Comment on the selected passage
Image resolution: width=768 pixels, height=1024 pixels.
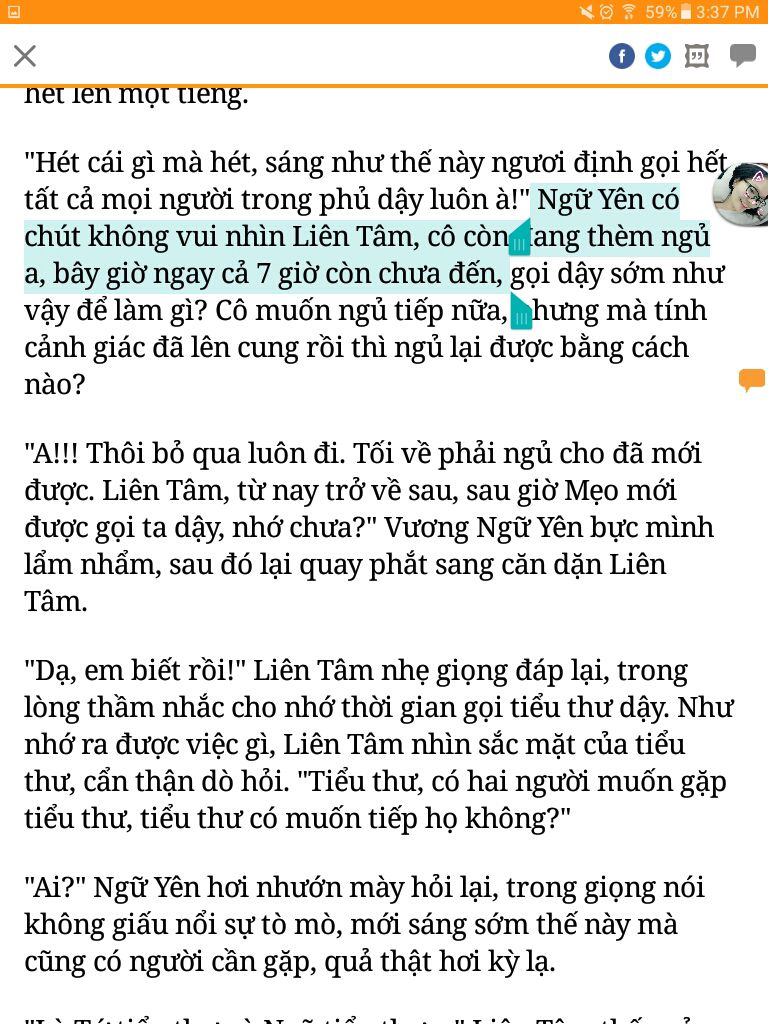(742, 55)
